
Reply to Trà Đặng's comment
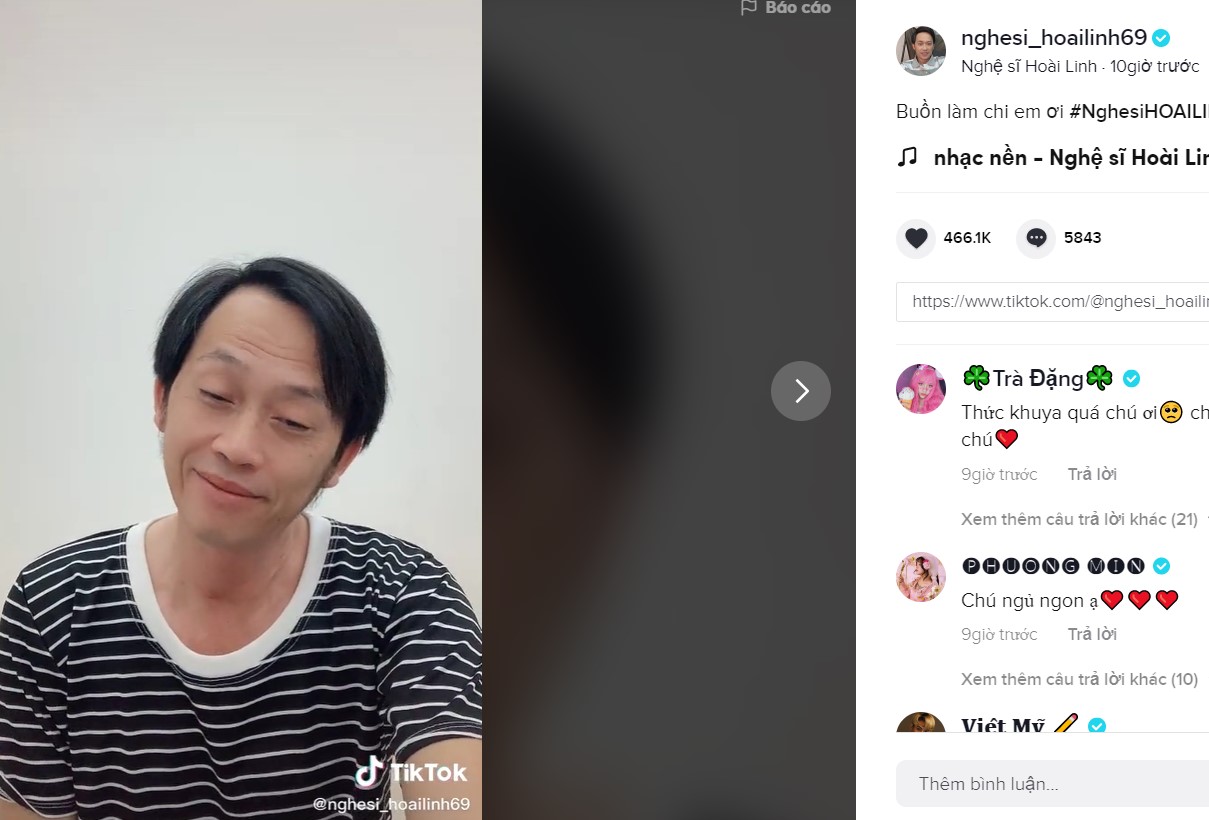point(1092,474)
